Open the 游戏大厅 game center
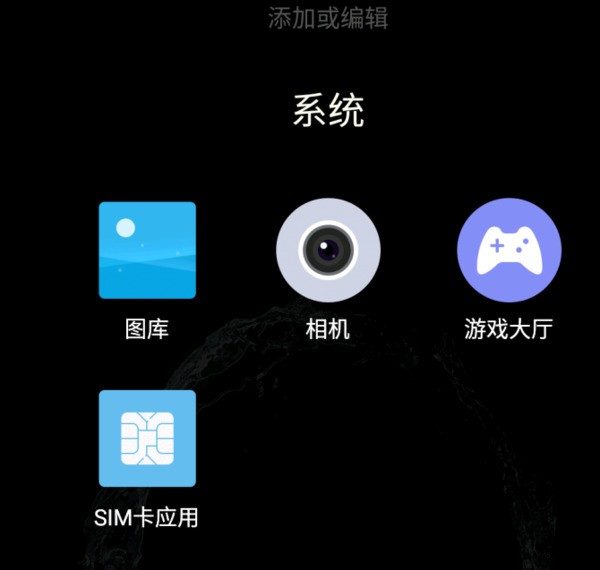The image size is (600, 570). tap(508, 250)
